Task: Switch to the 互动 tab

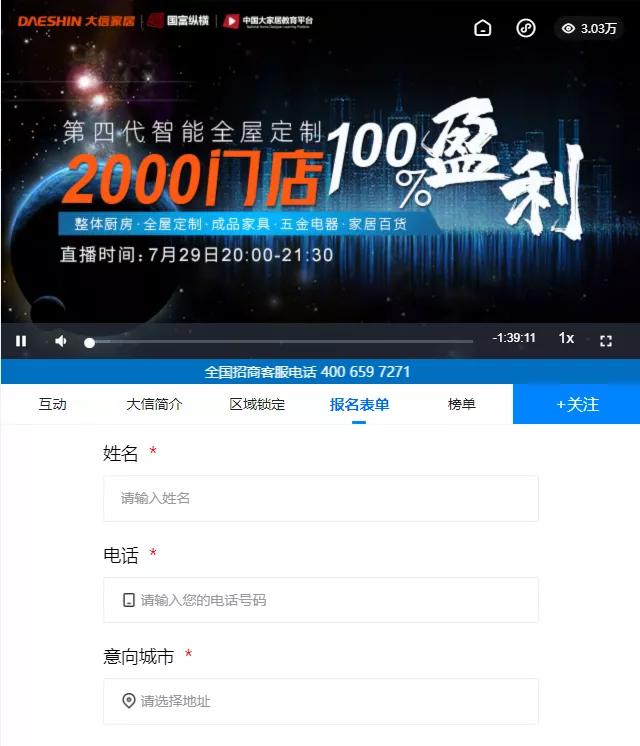Action: pyautogui.click(x=52, y=404)
